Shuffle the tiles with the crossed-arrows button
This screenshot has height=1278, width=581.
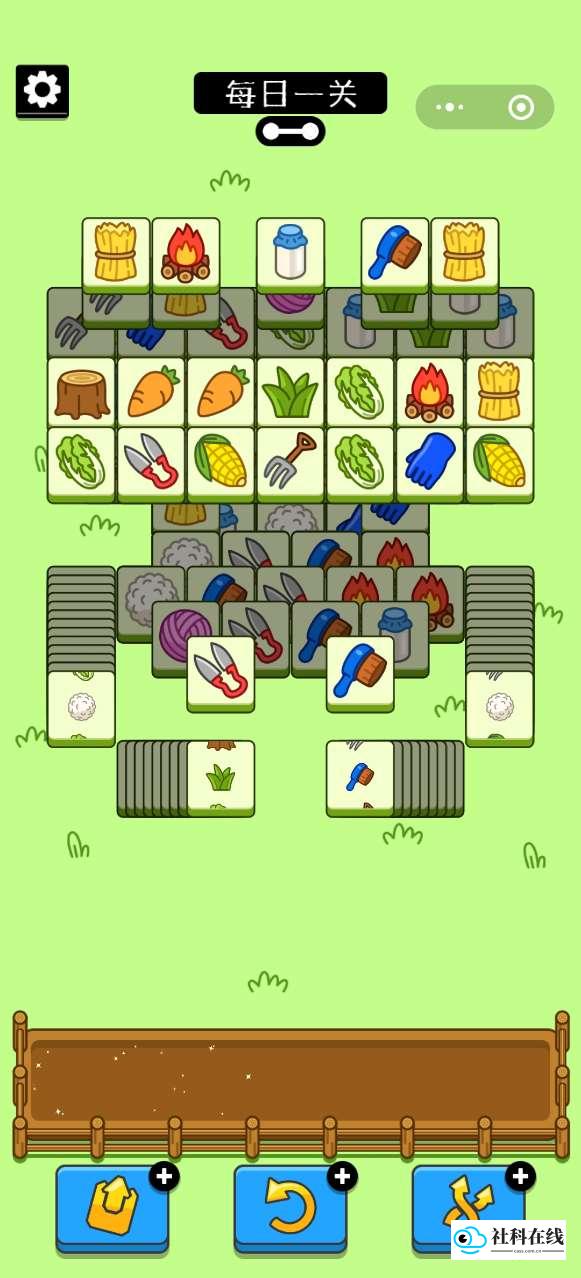click(468, 1208)
